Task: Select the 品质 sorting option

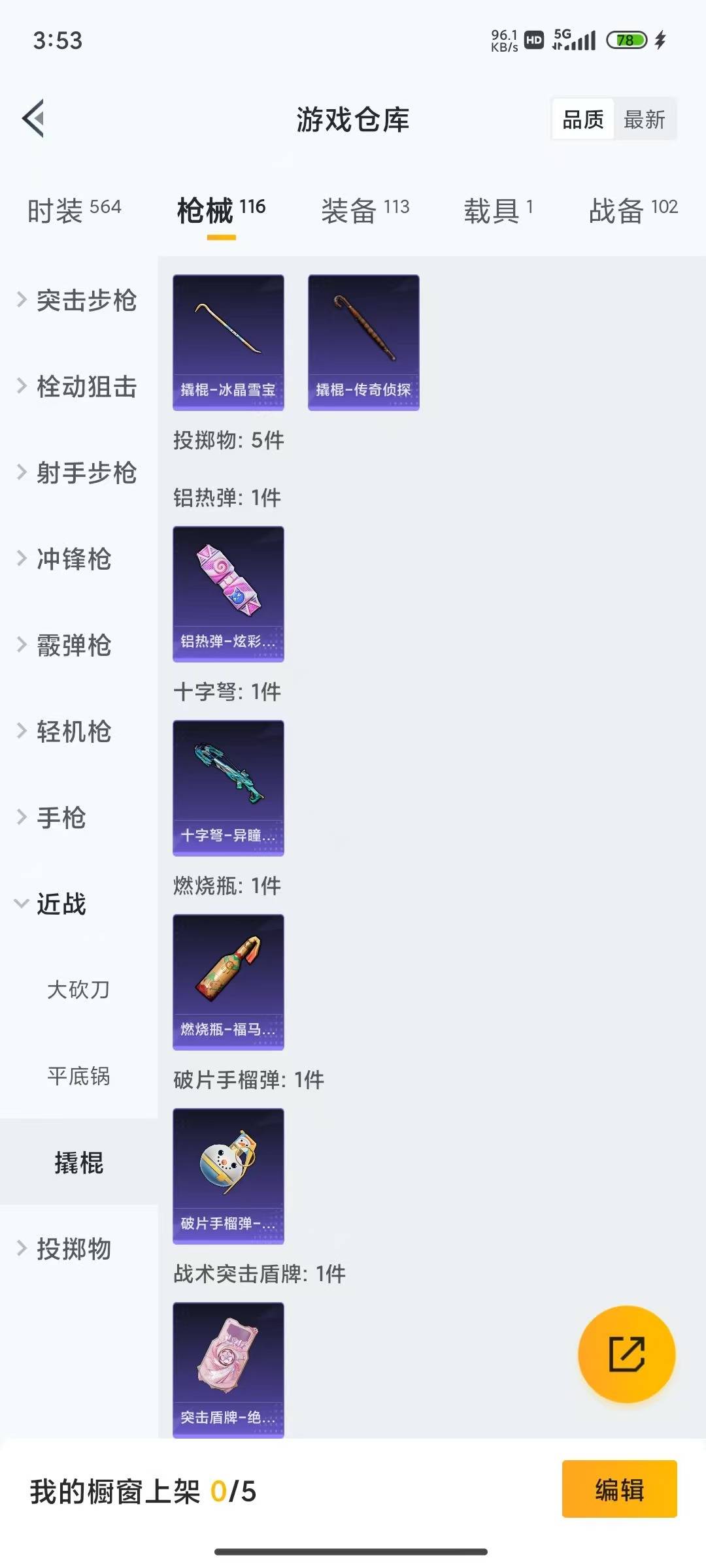Action: [582, 120]
